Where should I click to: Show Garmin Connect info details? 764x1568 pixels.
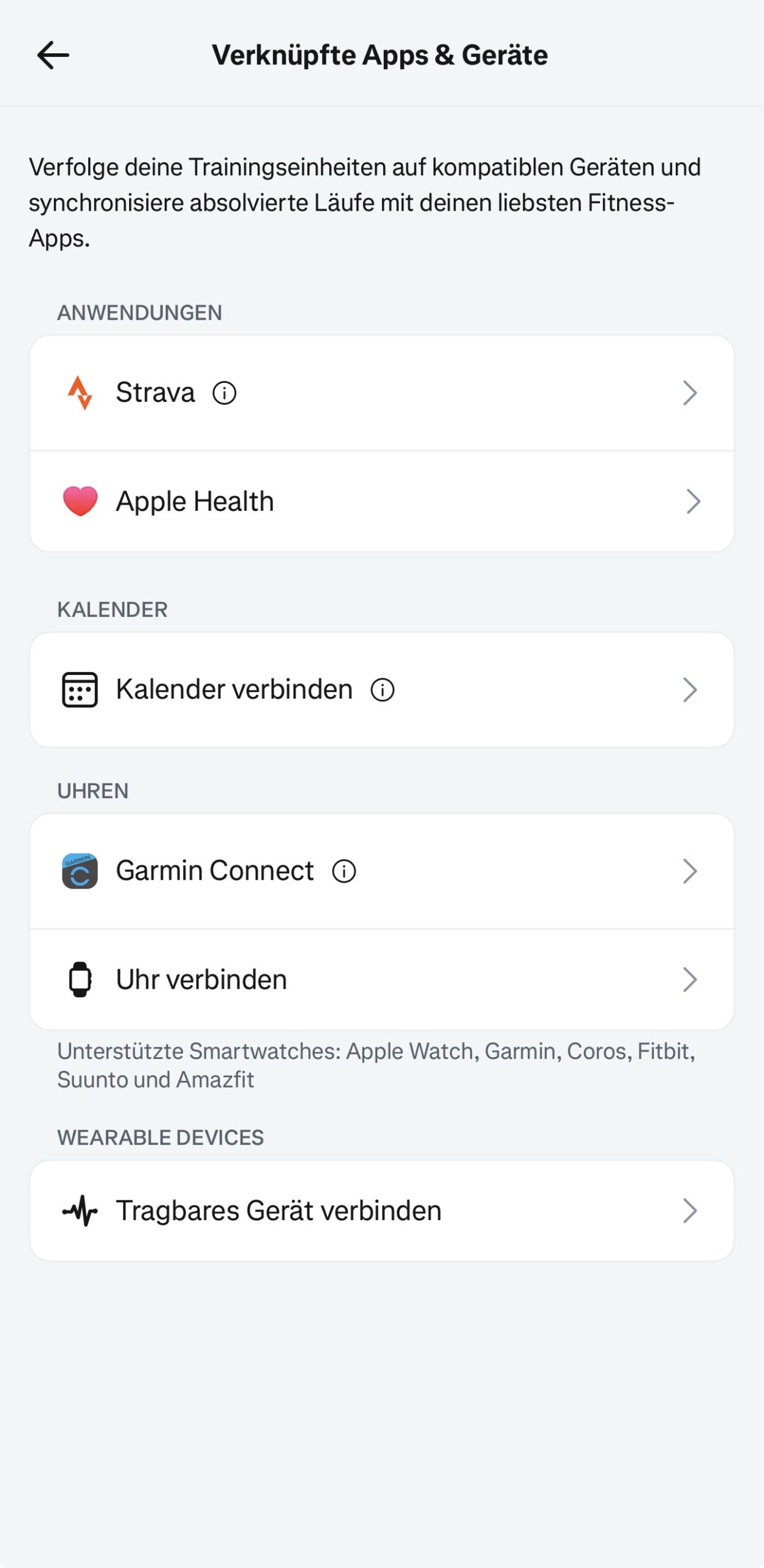pyautogui.click(x=344, y=872)
